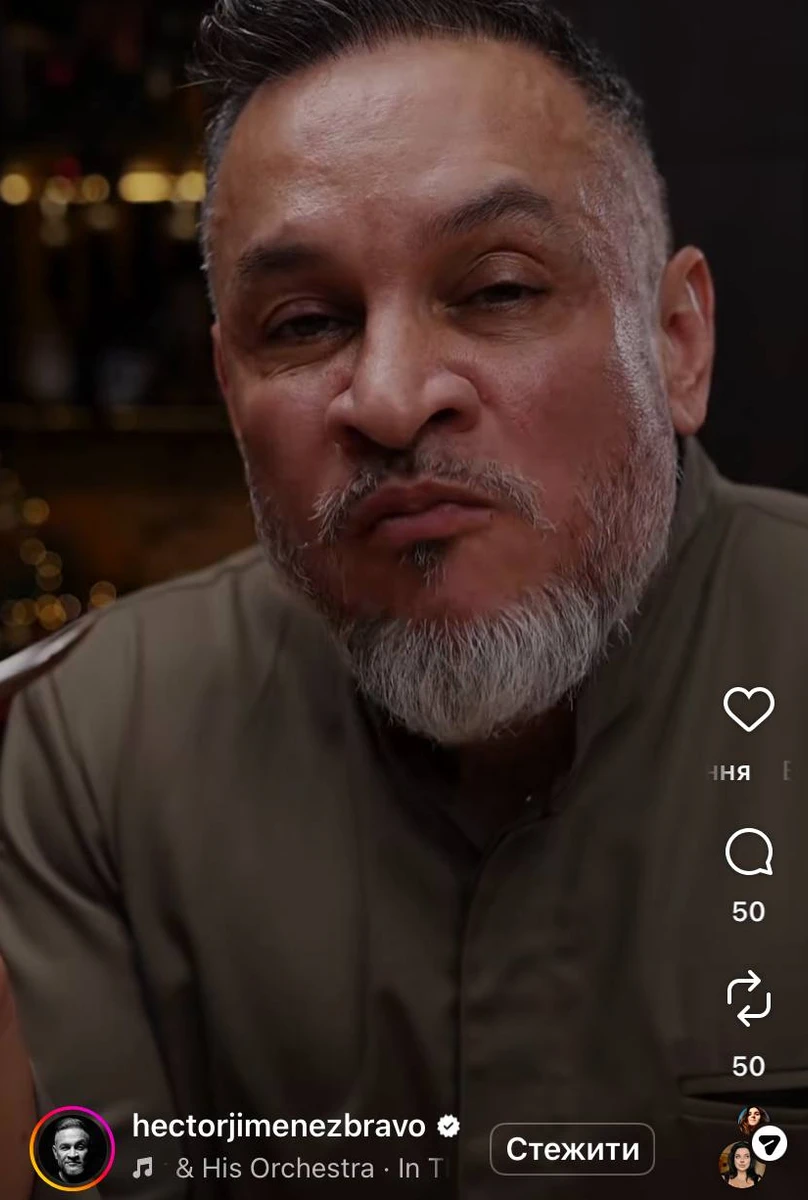
Task: Repost this reel with the repost icon
Action: [748, 1000]
